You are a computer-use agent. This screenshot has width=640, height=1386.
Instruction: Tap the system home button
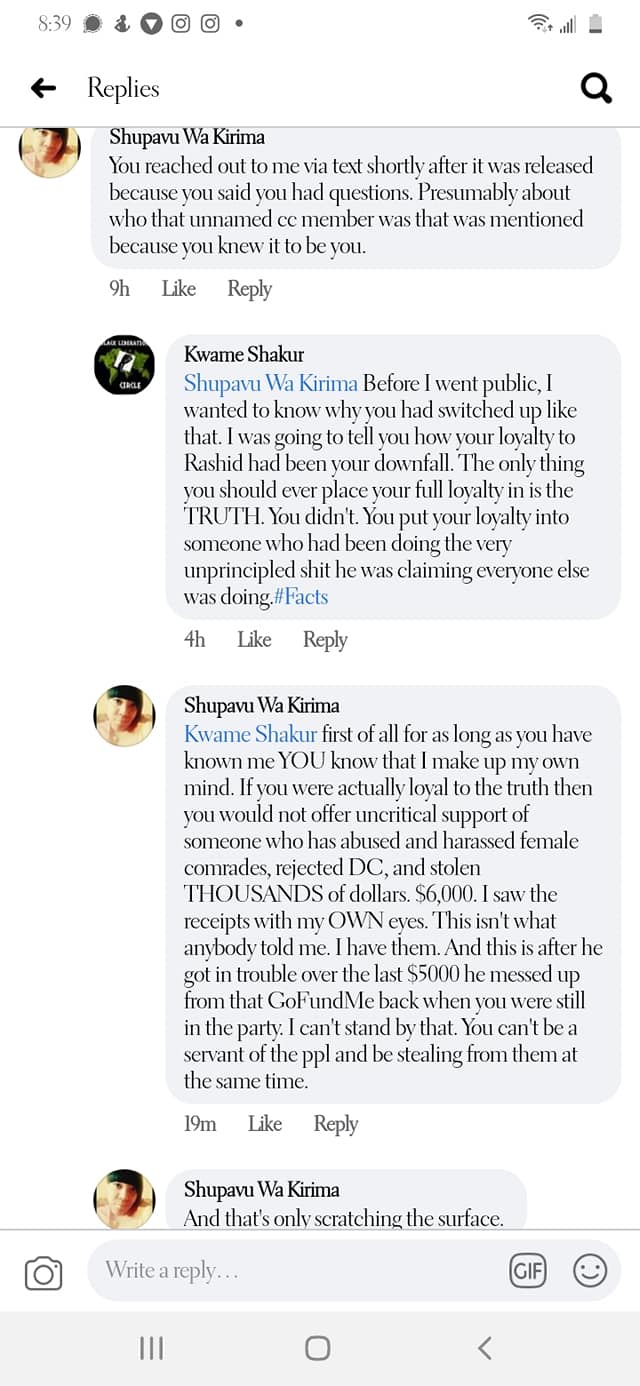click(x=318, y=1348)
